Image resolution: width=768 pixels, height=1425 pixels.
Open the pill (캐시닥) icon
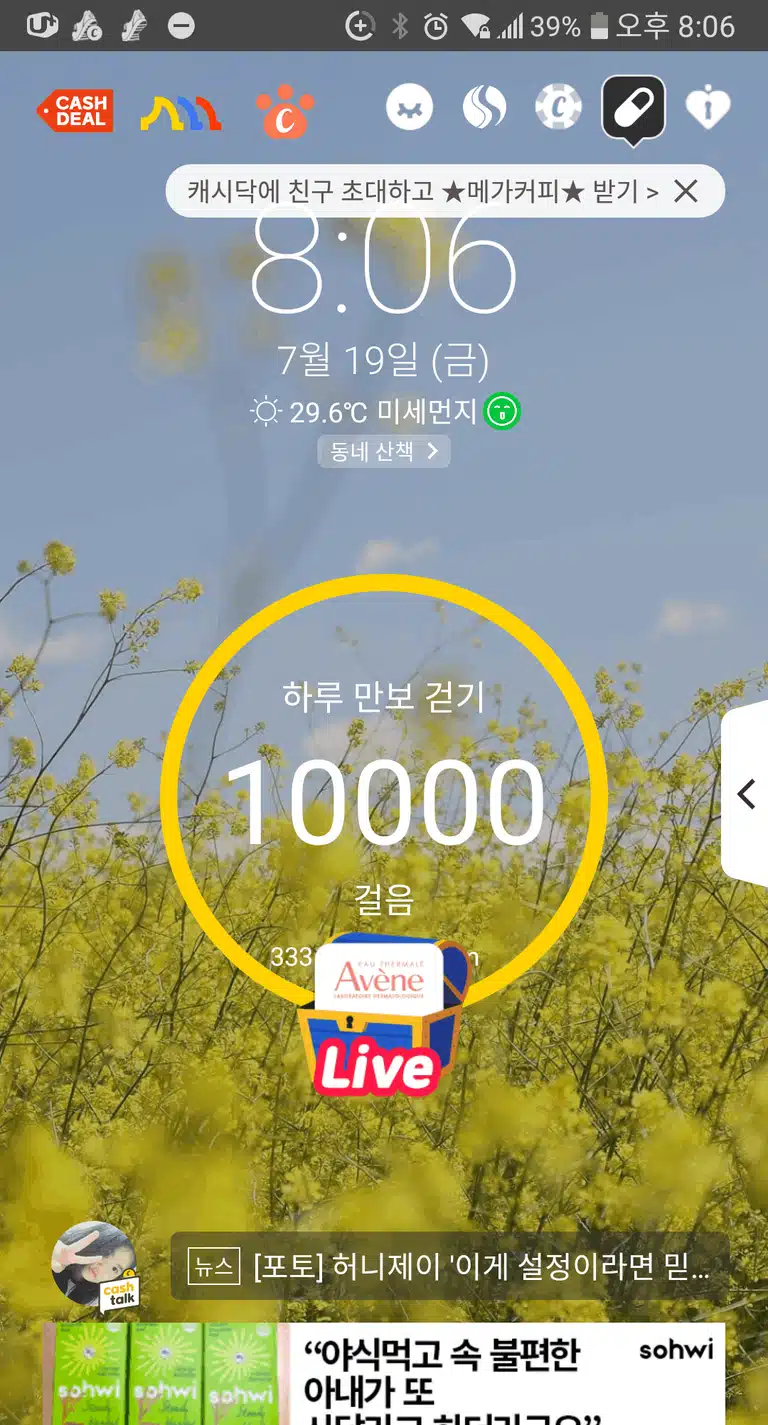click(x=633, y=110)
